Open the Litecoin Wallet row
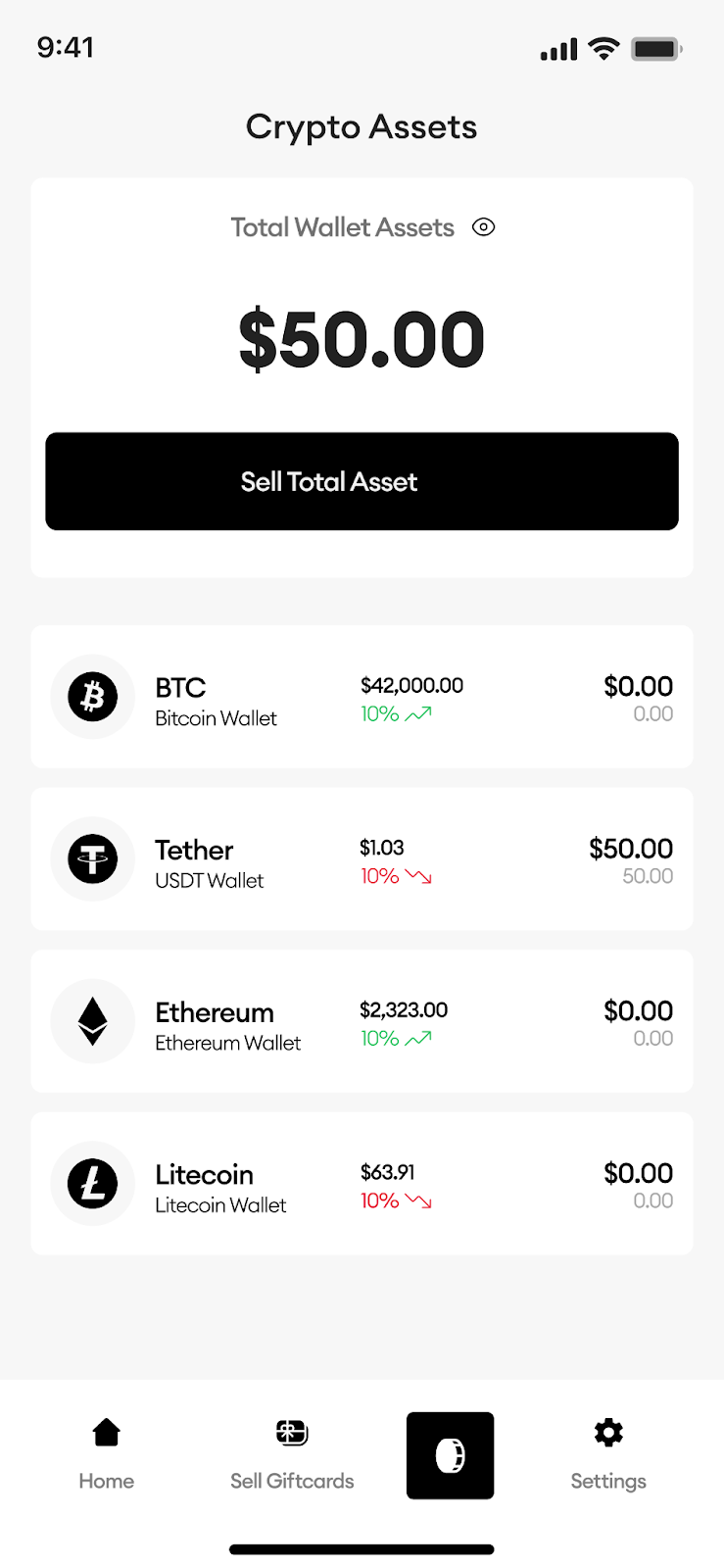 (362, 1183)
